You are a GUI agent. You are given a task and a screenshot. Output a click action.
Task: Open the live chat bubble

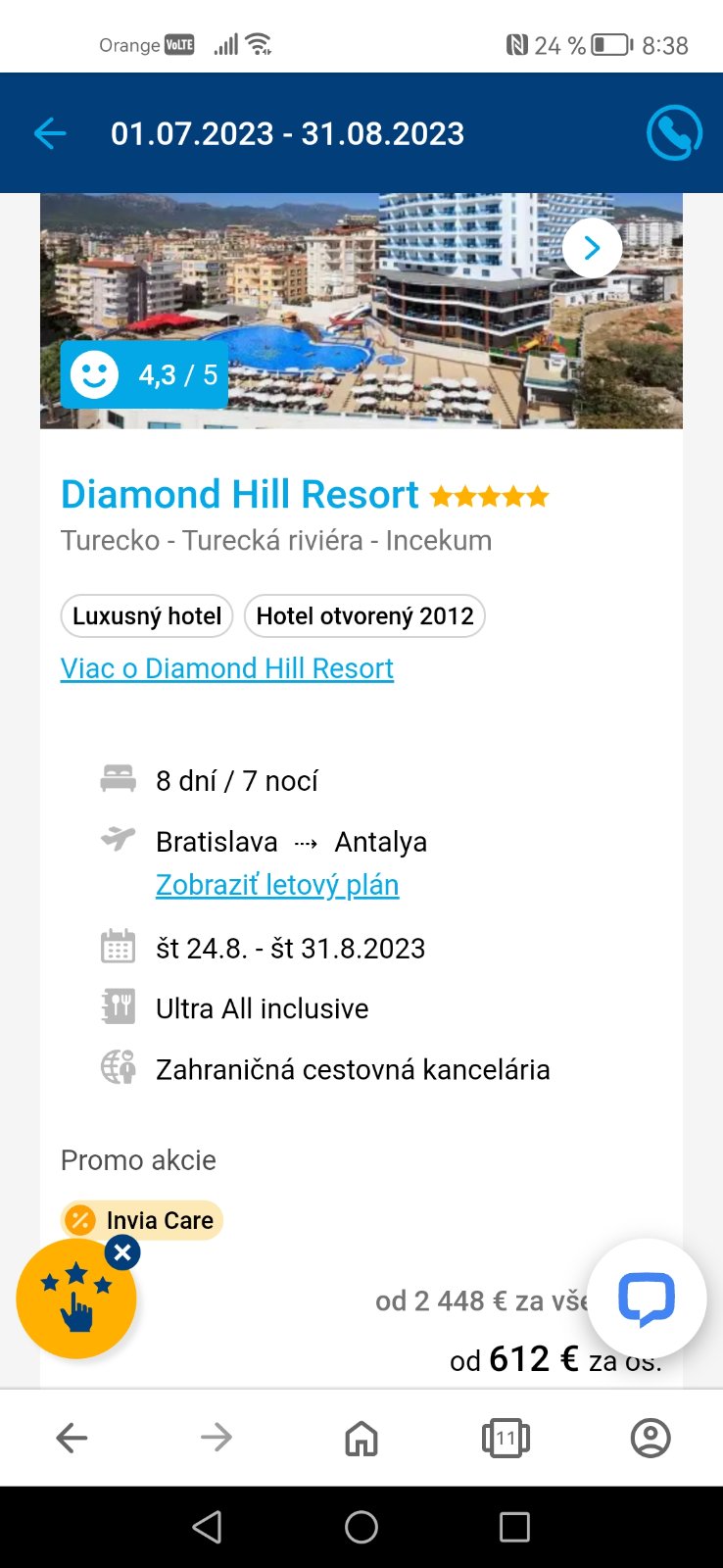click(646, 1298)
